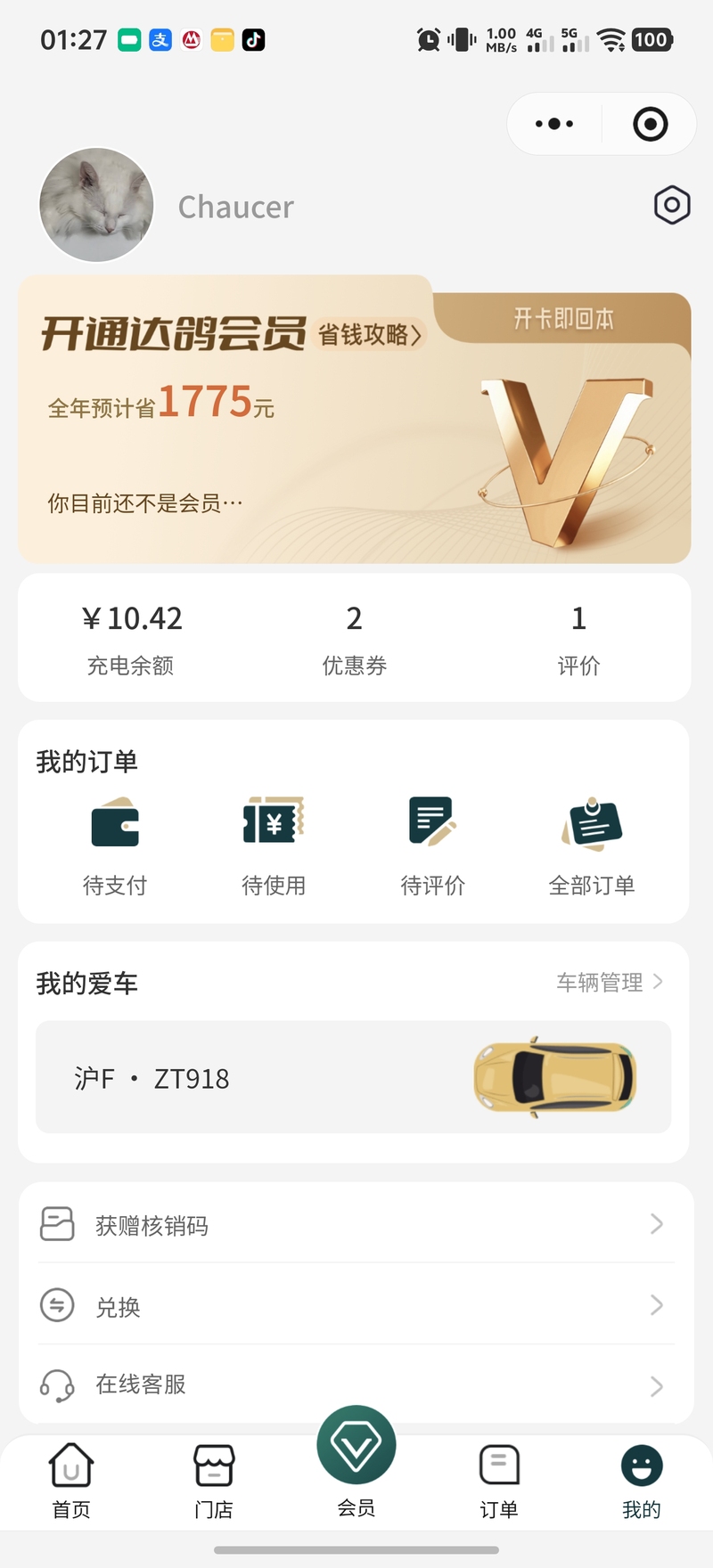This screenshot has width=713, height=1568.
Task: Open the mini program more-options menu
Action: coord(554,124)
